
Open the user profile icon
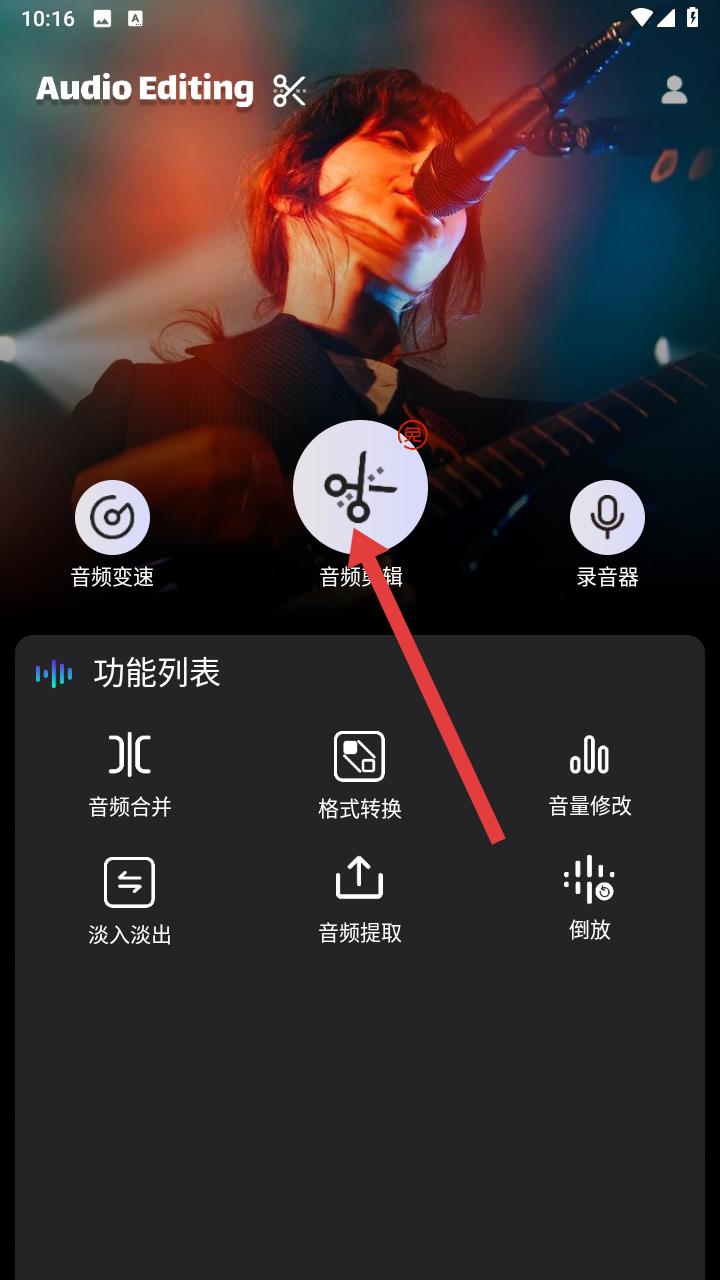pyautogui.click(x=674, y=90)
